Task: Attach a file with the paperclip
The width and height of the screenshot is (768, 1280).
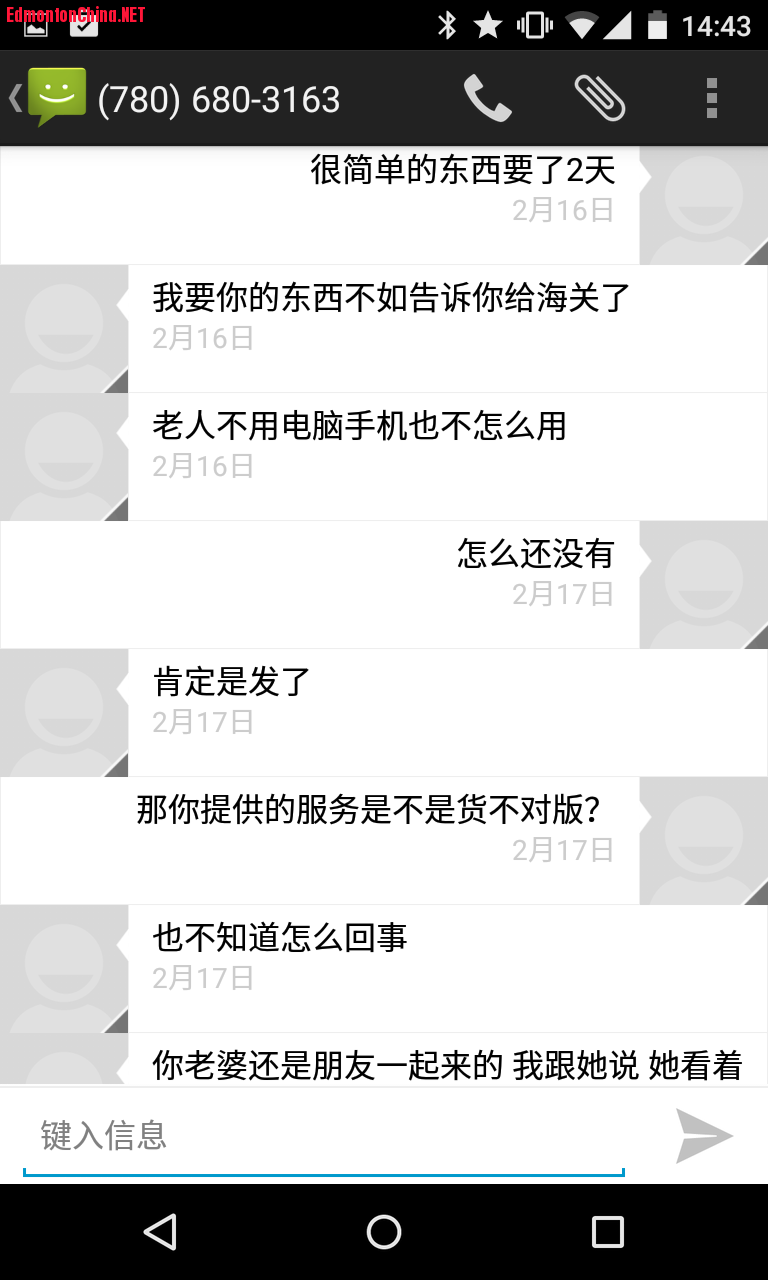Action: [600, 99]
